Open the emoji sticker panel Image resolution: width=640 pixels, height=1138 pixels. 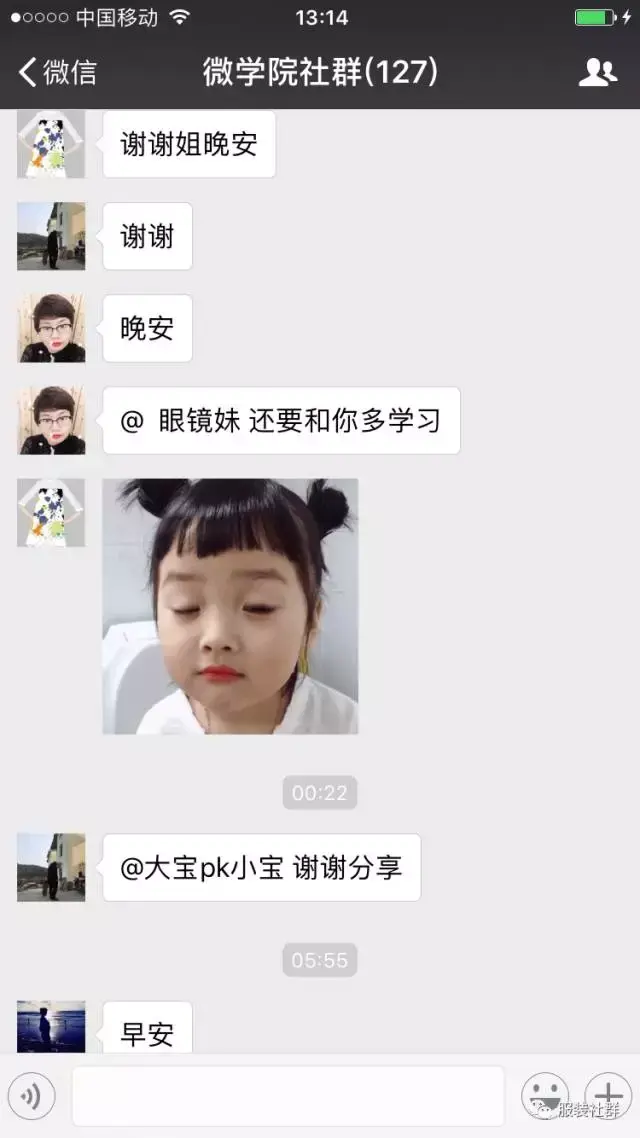pyautogui.click(x=545, y=1096)
